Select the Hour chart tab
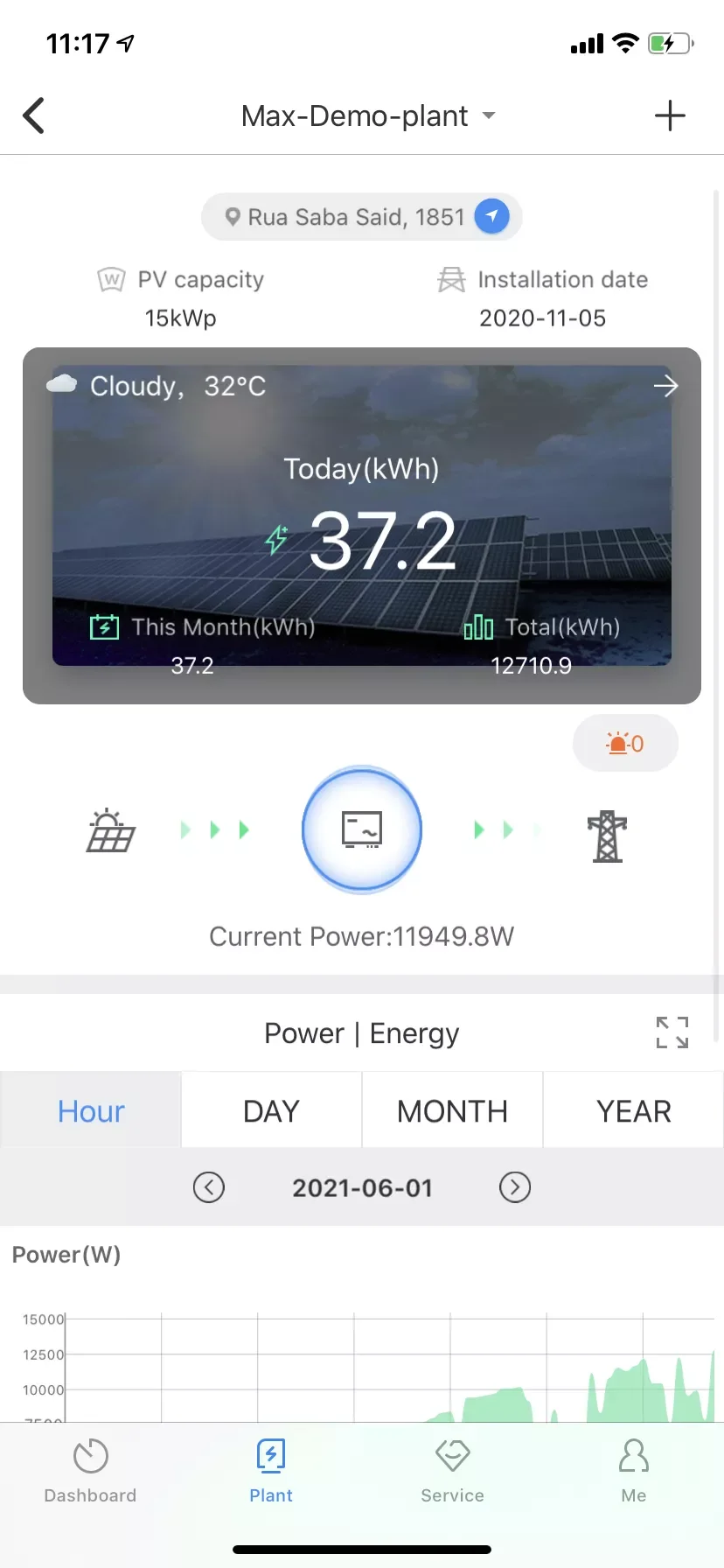The image size is (724, 1568). 91,1111
